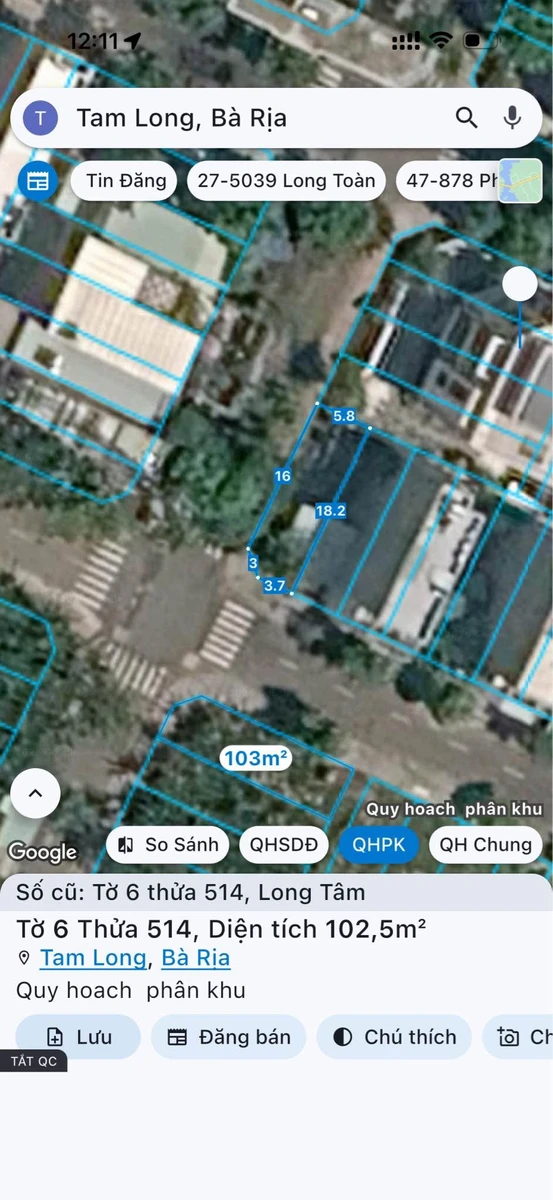Open the Chú thích legend

pos(395,1037)
